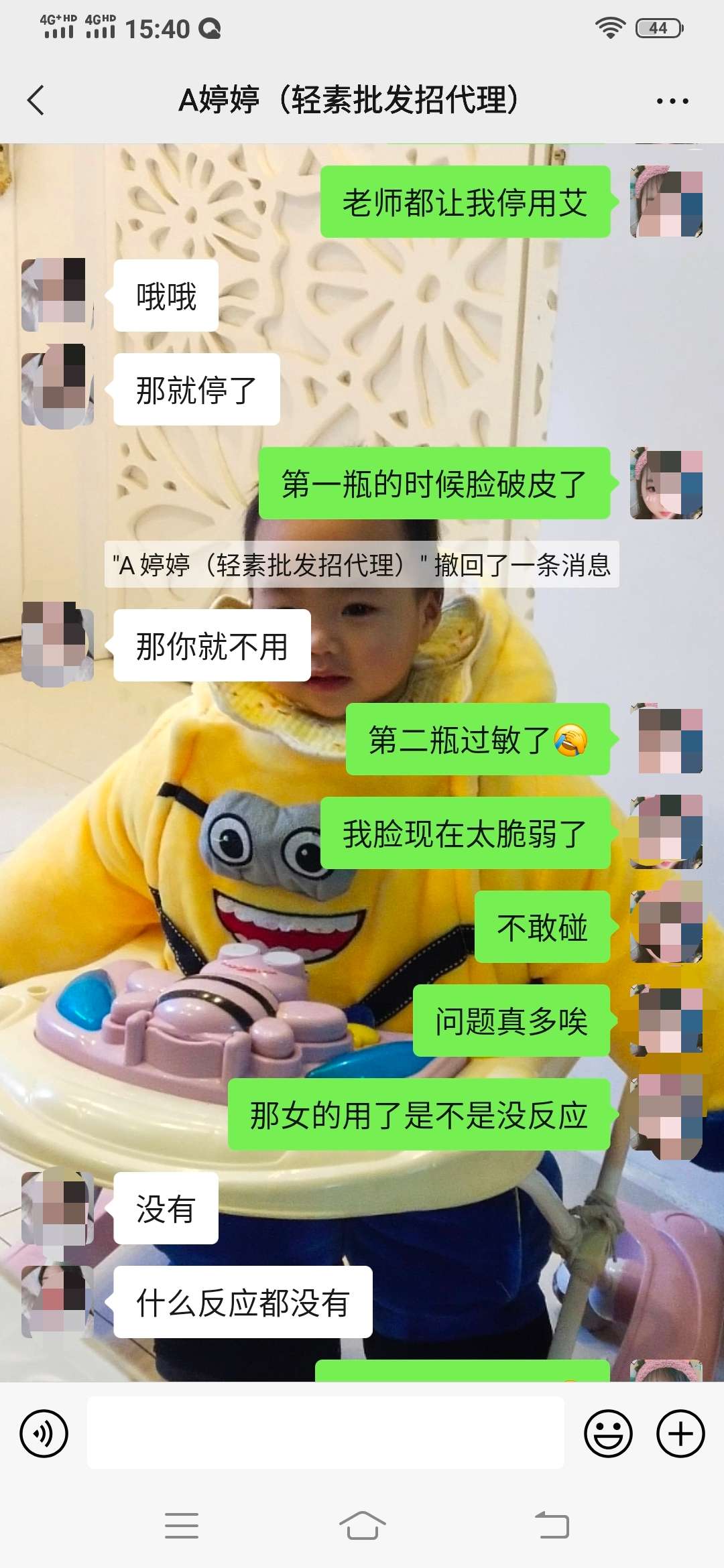Screen dimensions: 724x1568
Task: Open the plus attachments menu
Action: pyautogui.click(x=680, y=1433)
